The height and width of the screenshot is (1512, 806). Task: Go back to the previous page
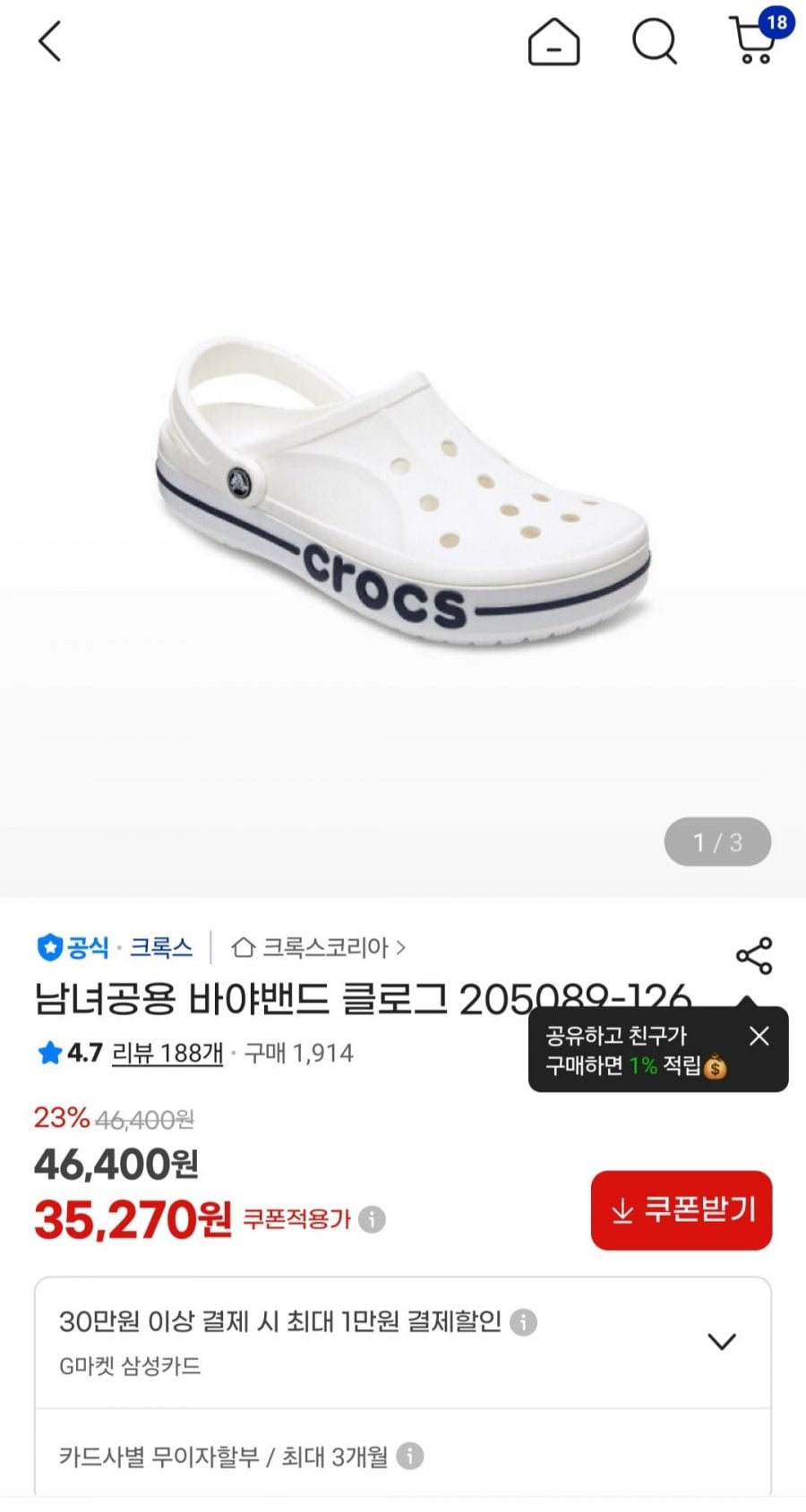50,41
